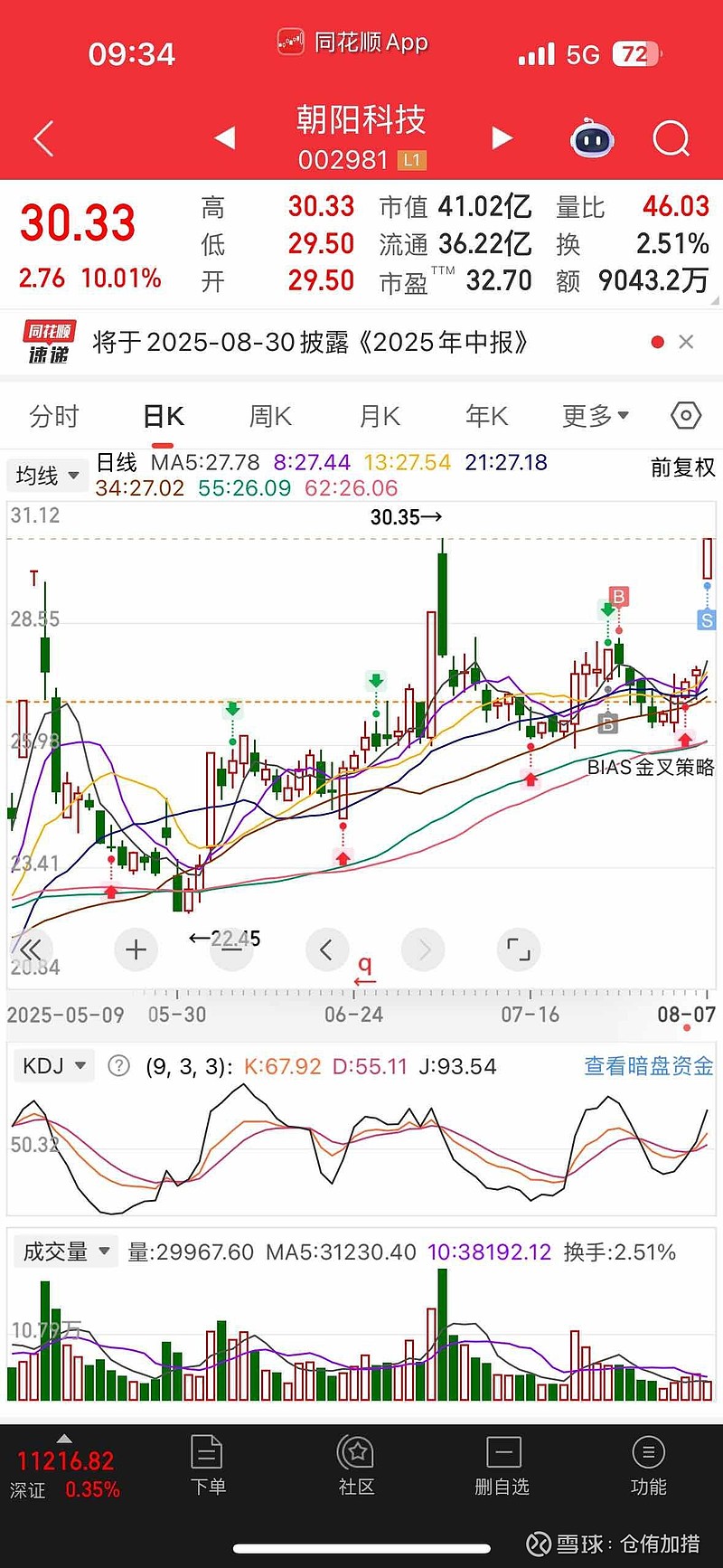
Task: Open the KDJ indicator dropdown
Action: coord(54,1066)
